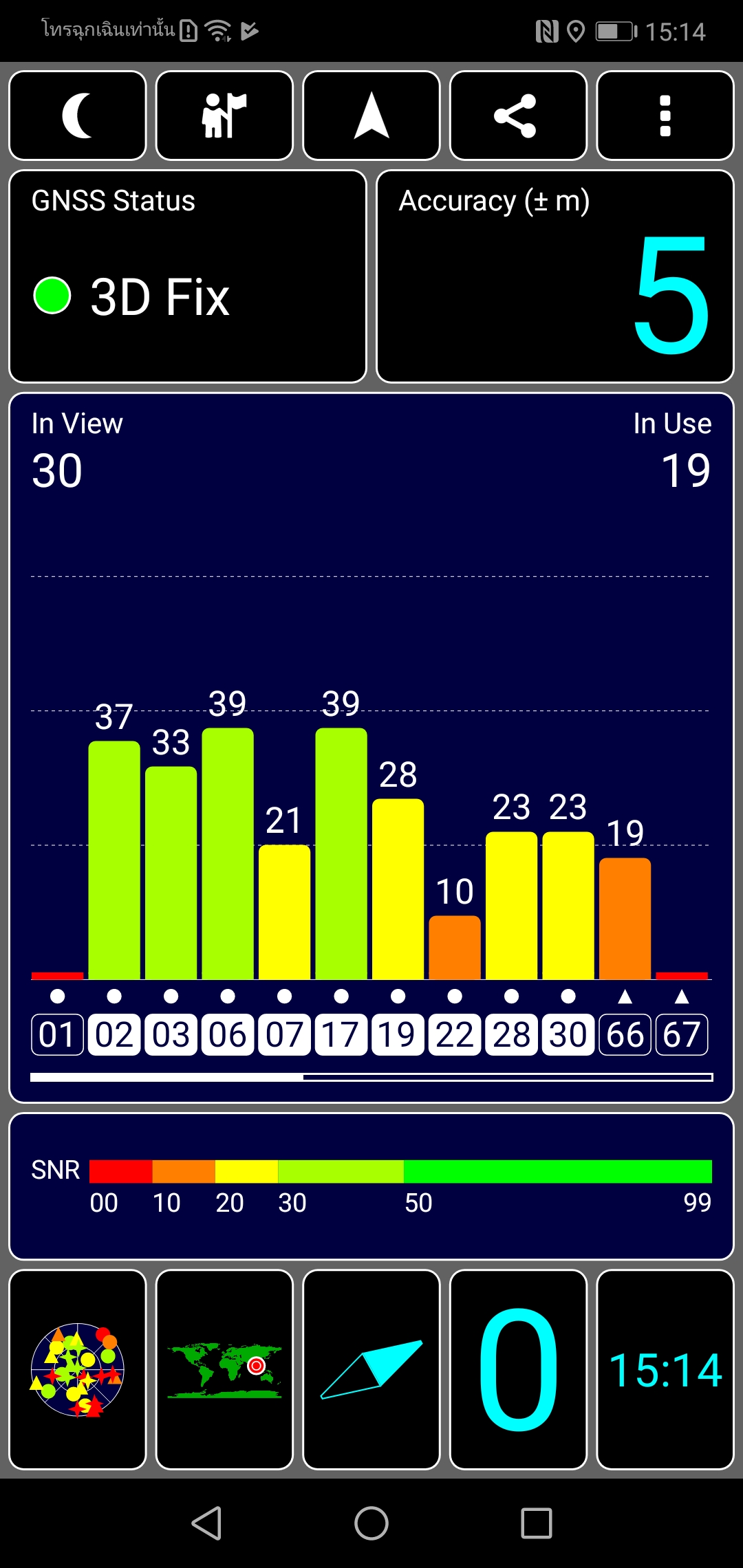Screen dimensions: 743x1568
Task: Open the speed readout tile
Action: pos(518,1370)
